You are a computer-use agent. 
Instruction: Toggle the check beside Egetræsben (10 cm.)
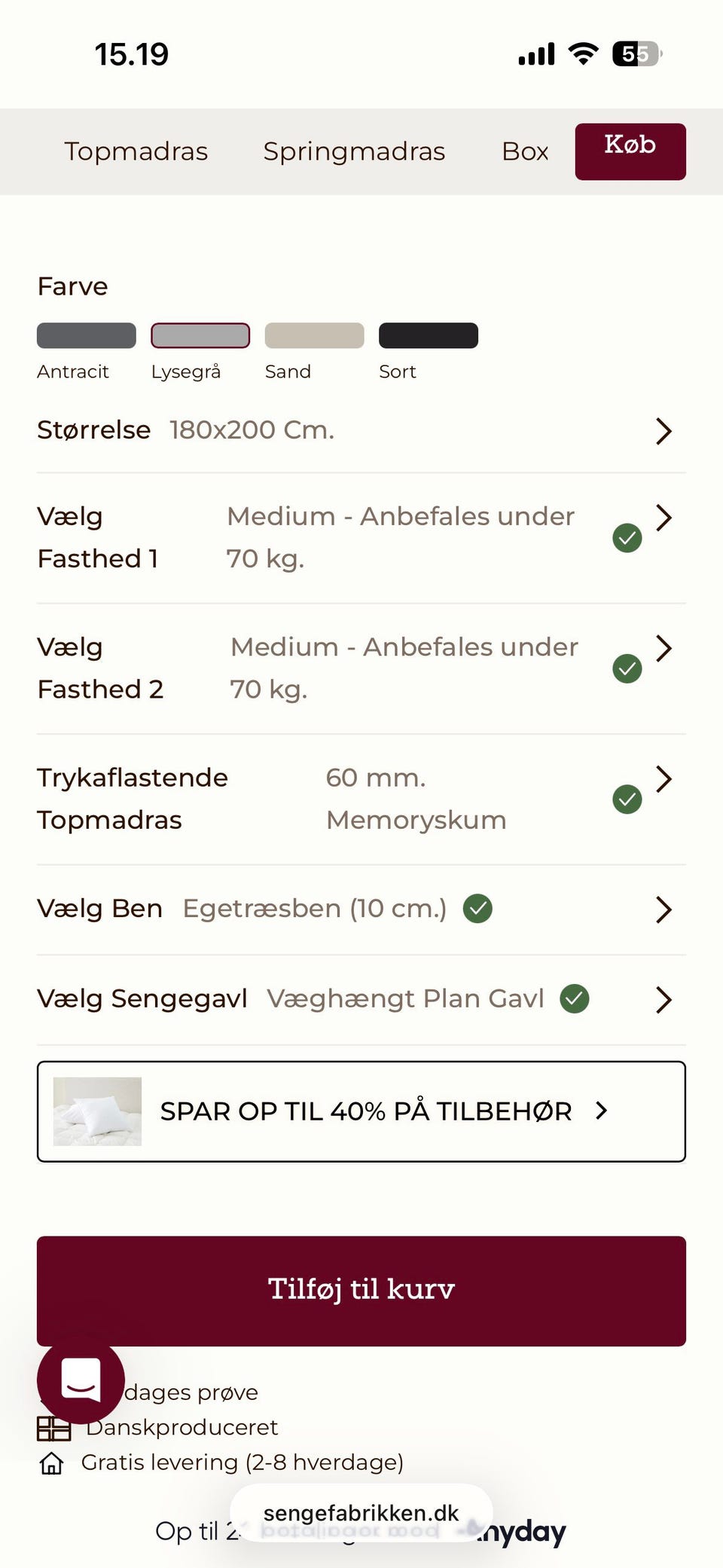point(478,909)
